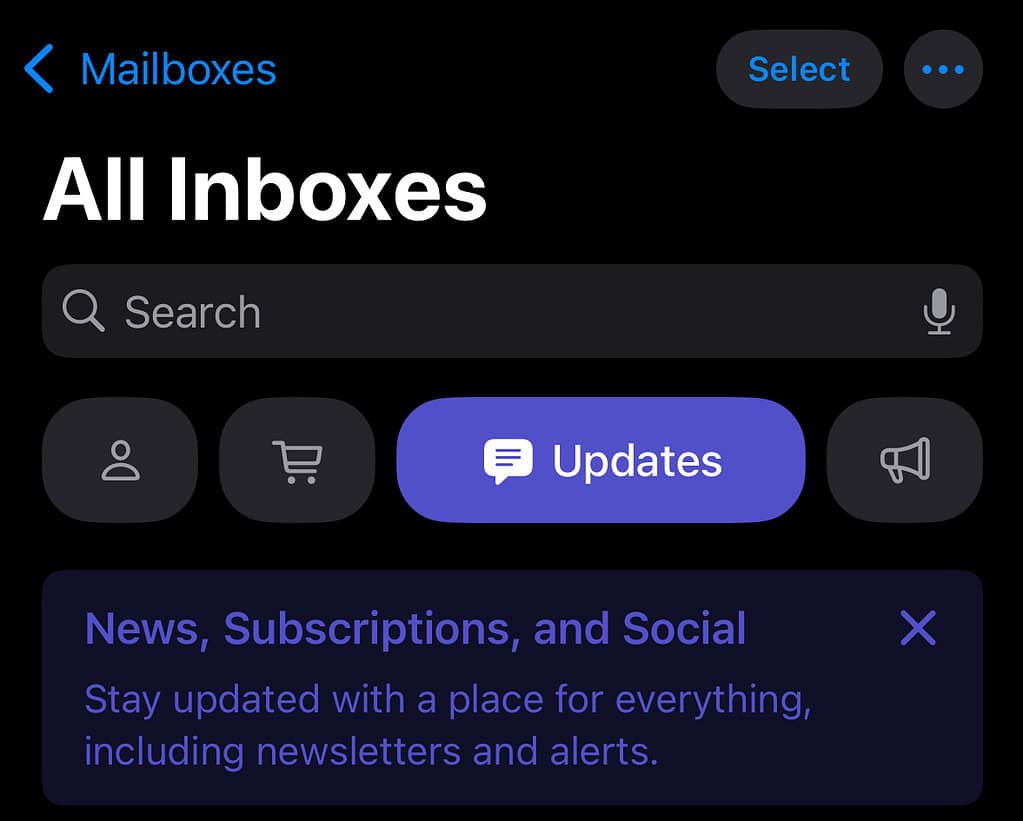
Task: Switch to the Promotions megaphone category
Action: [905, 460]
